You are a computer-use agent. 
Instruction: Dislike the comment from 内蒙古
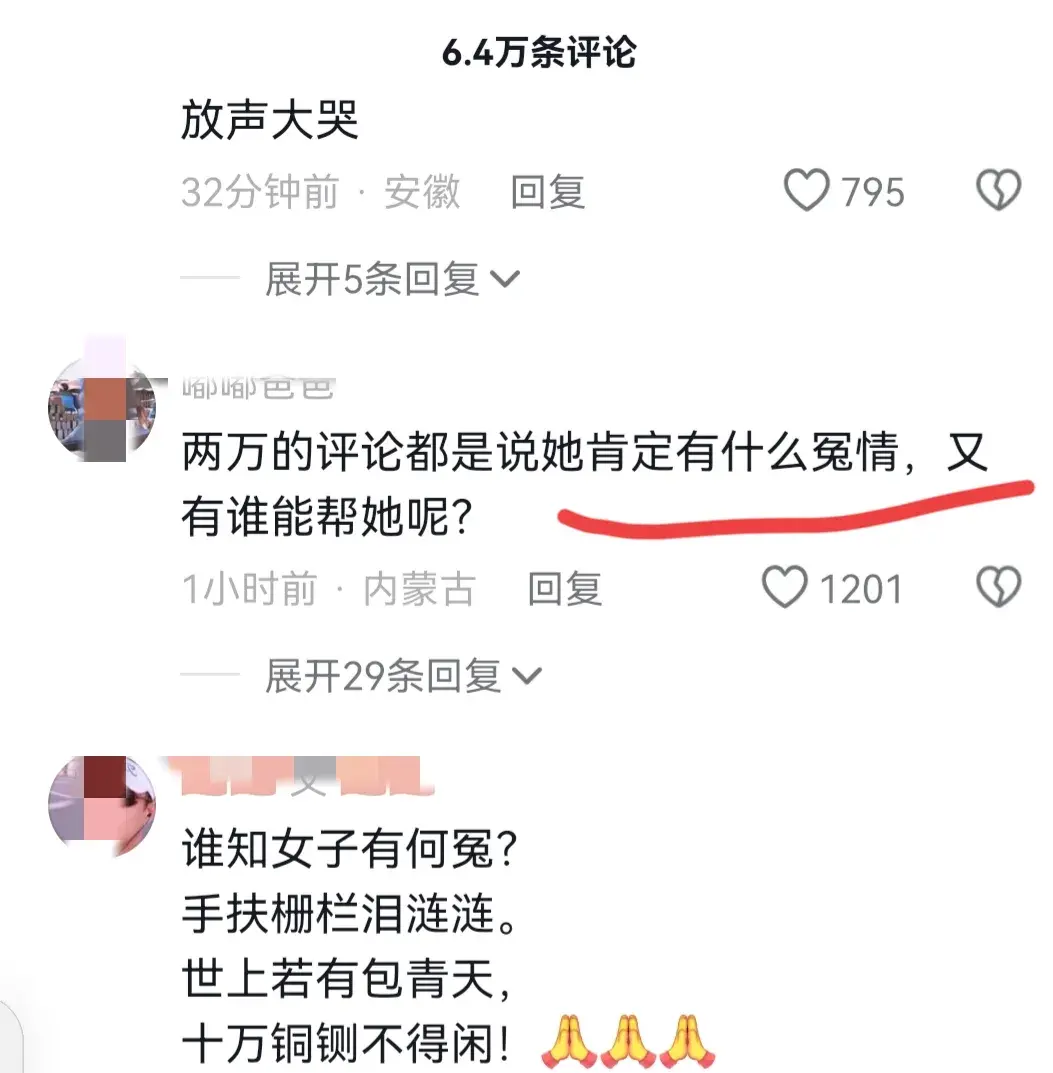(x=998, y=588)
